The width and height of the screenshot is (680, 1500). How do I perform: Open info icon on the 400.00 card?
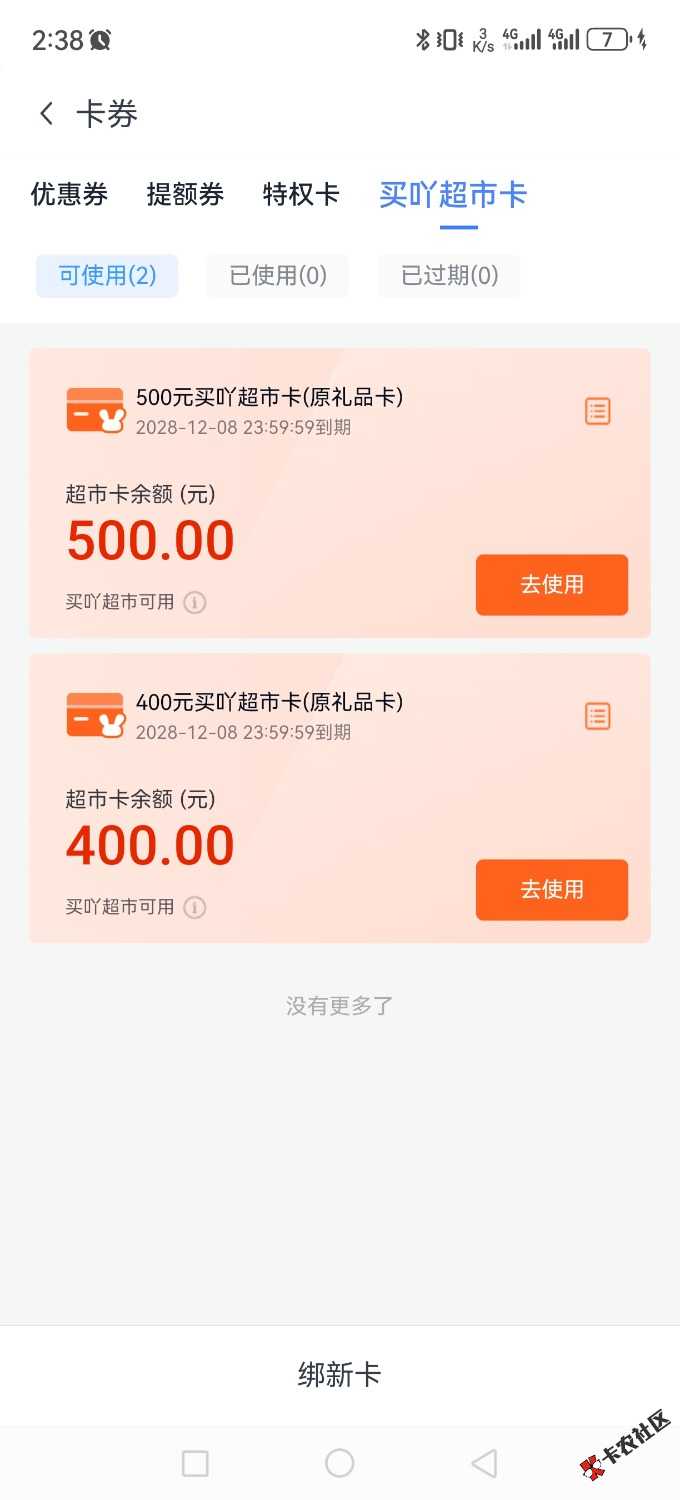click(195, 907)
